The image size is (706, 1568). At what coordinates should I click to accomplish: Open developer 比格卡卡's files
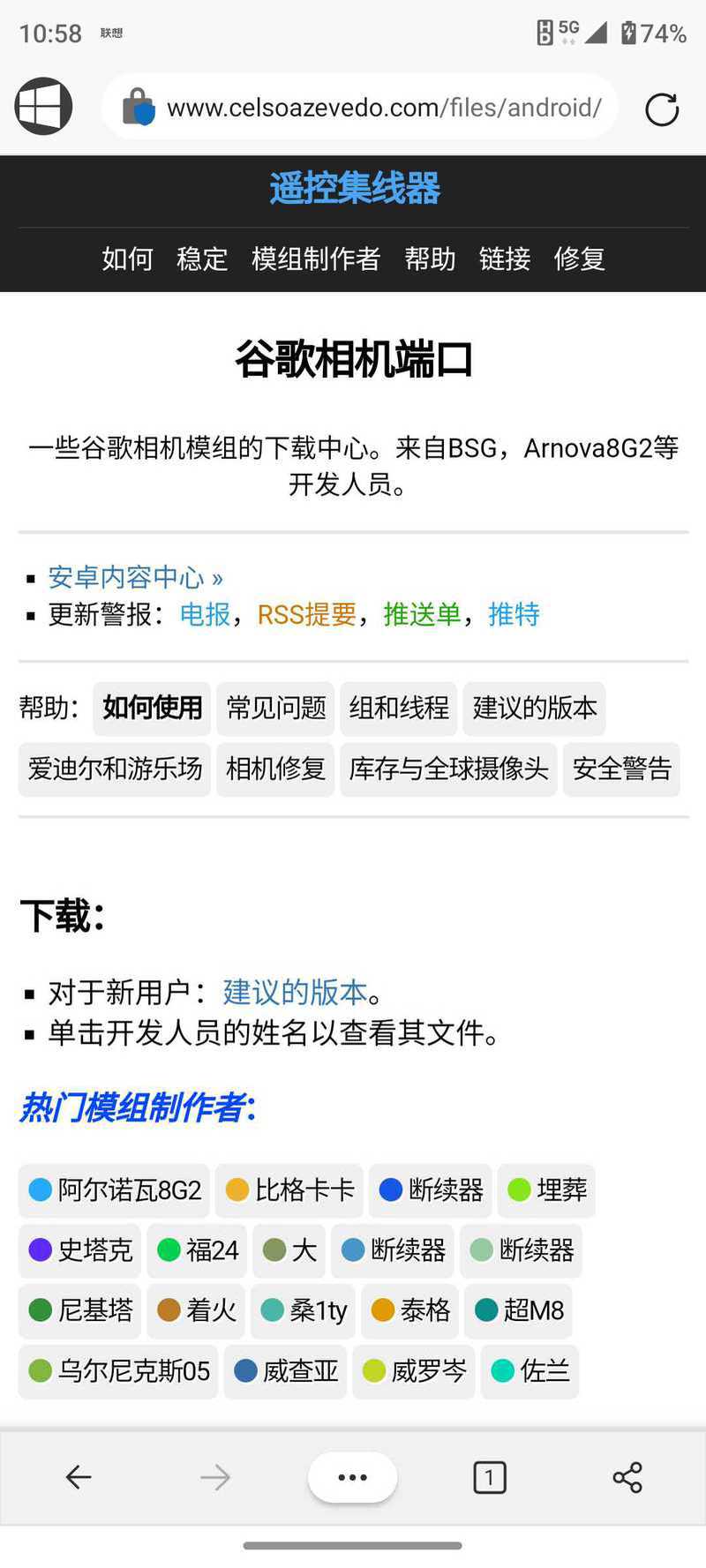point(289,1190)
